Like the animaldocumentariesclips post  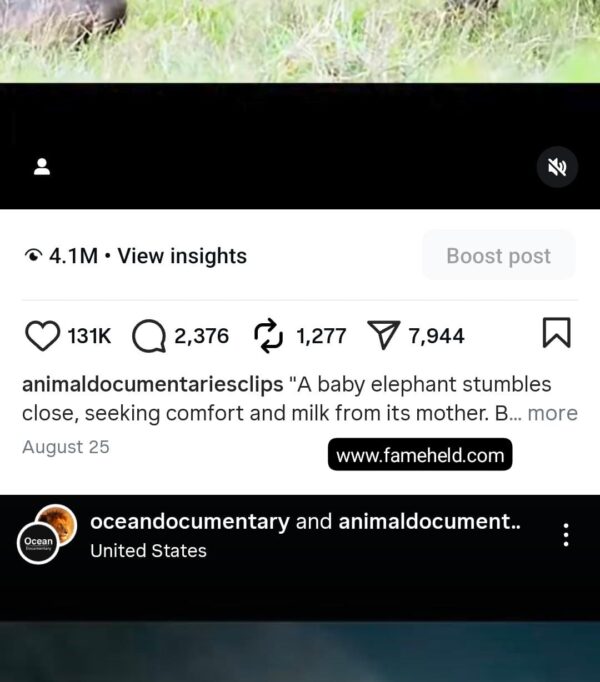point(42,335)
